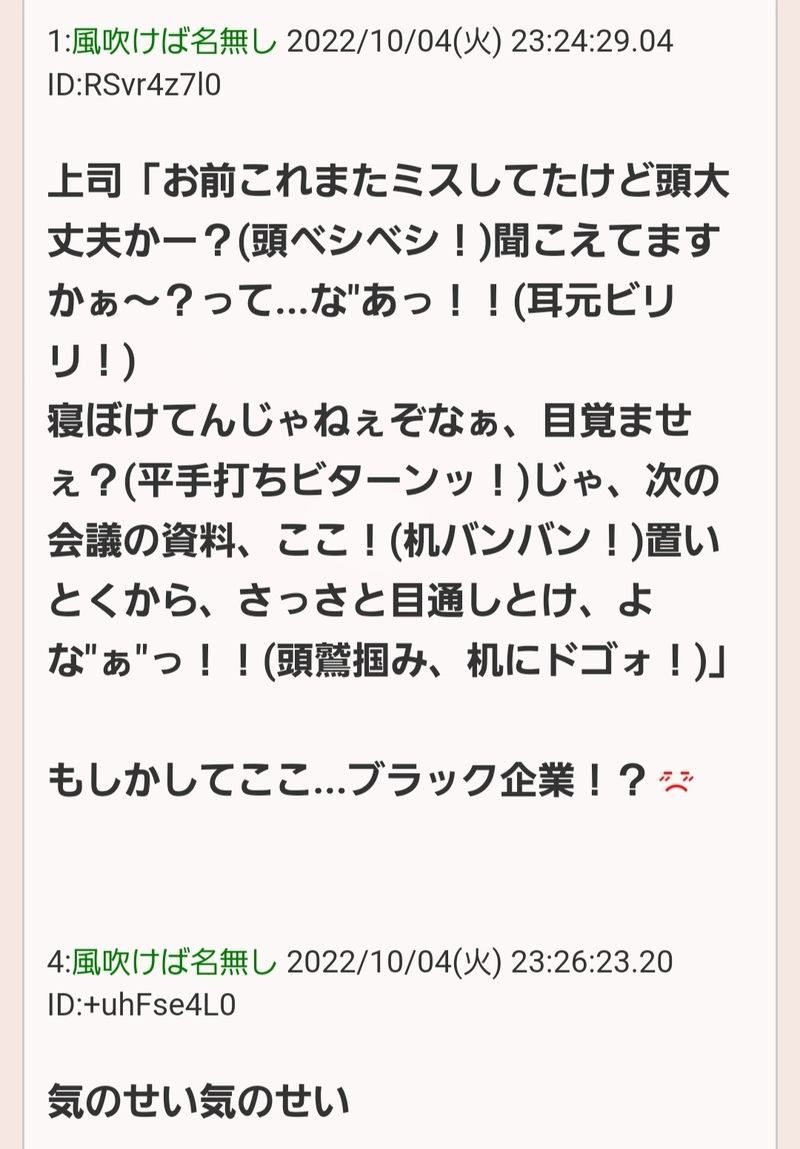Viewport: 800px width, 1149px height.
Task: Tap the green poster name on post 1
Action: pyautogui.click(x=174, y=43)
